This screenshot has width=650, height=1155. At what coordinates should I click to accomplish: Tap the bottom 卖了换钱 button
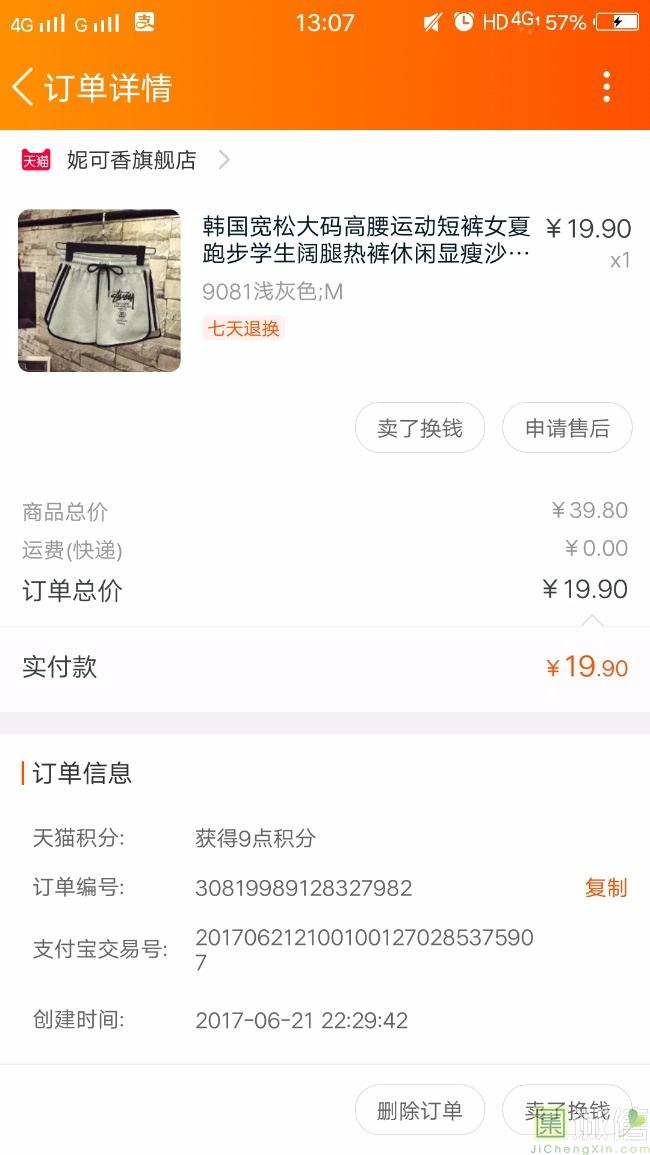pos(567,1110)
